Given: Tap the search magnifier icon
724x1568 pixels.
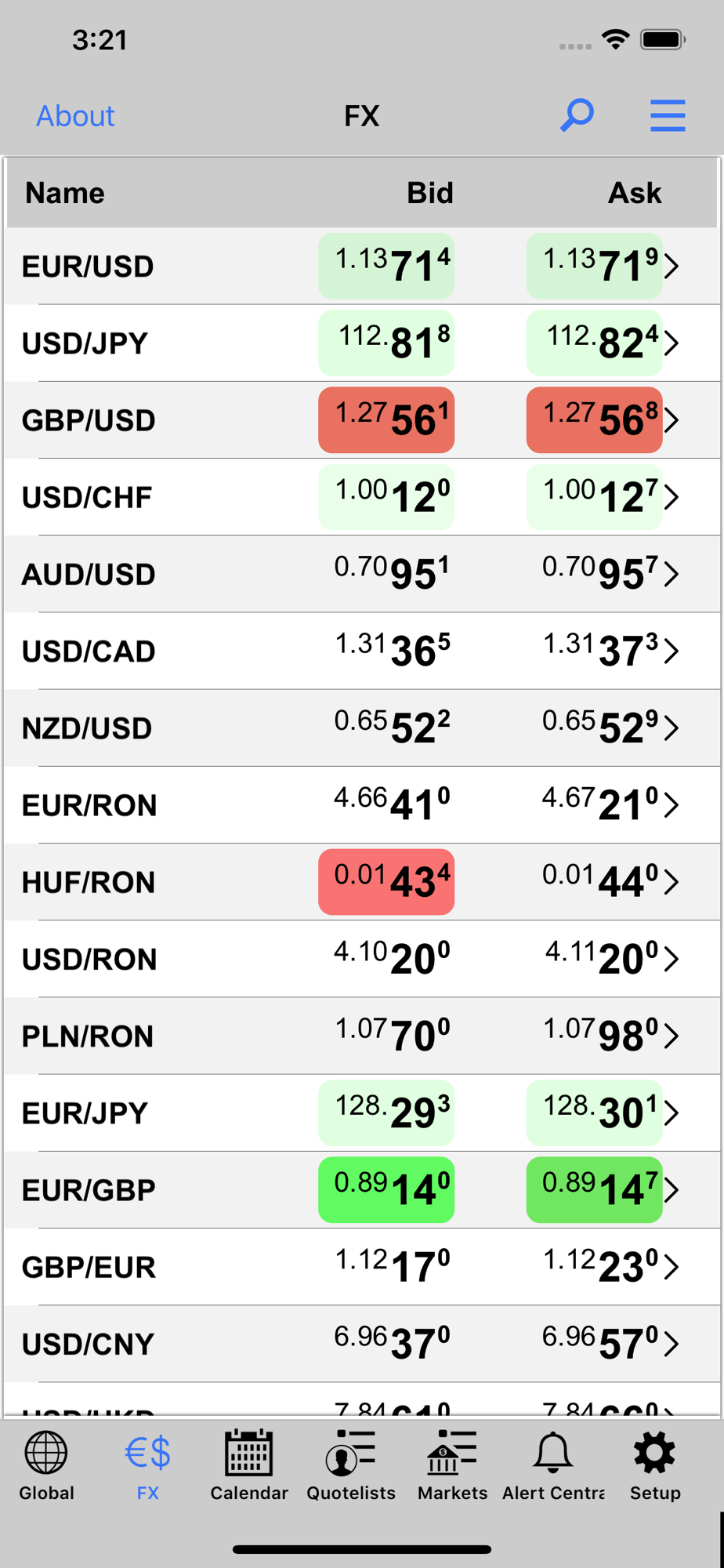Looking at the screenshot, I should [577, 115].
